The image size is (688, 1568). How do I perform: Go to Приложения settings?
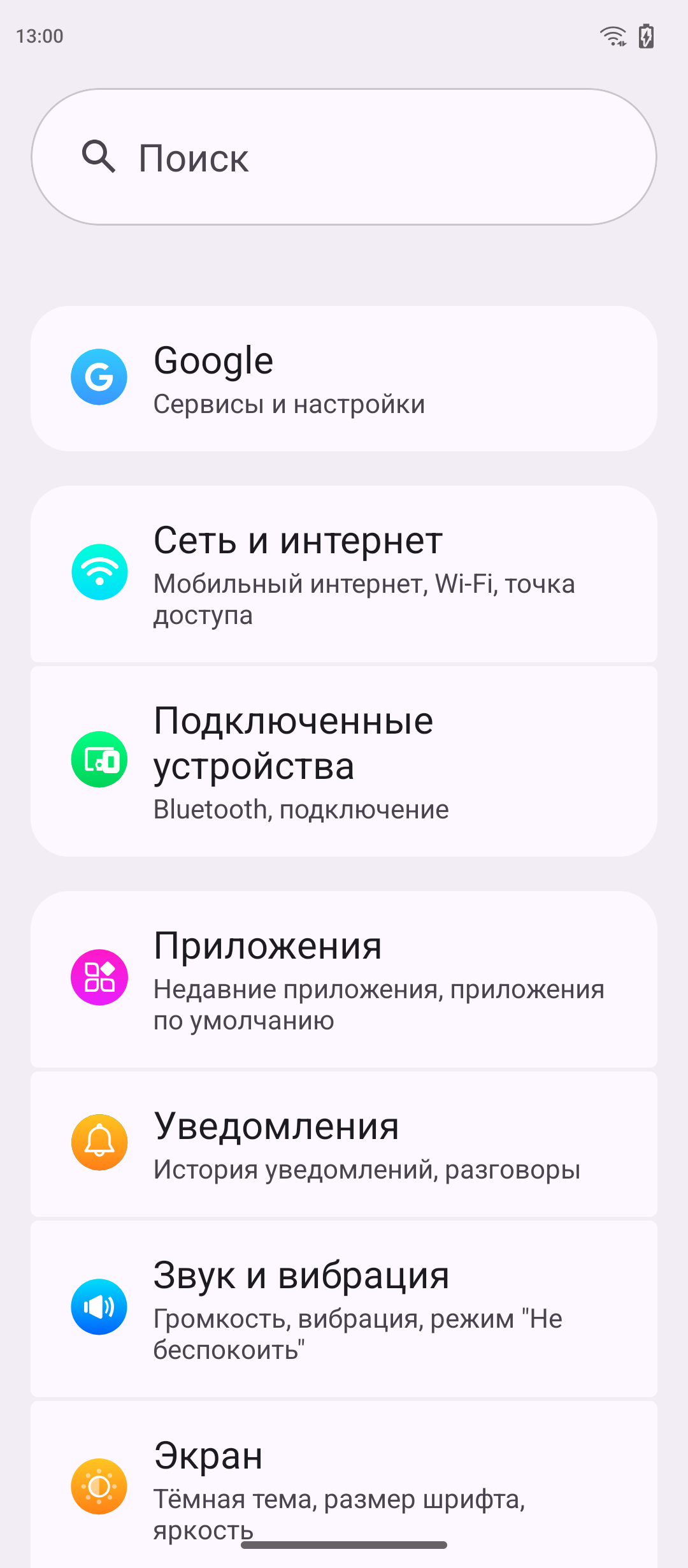click(x=344, y=979)
